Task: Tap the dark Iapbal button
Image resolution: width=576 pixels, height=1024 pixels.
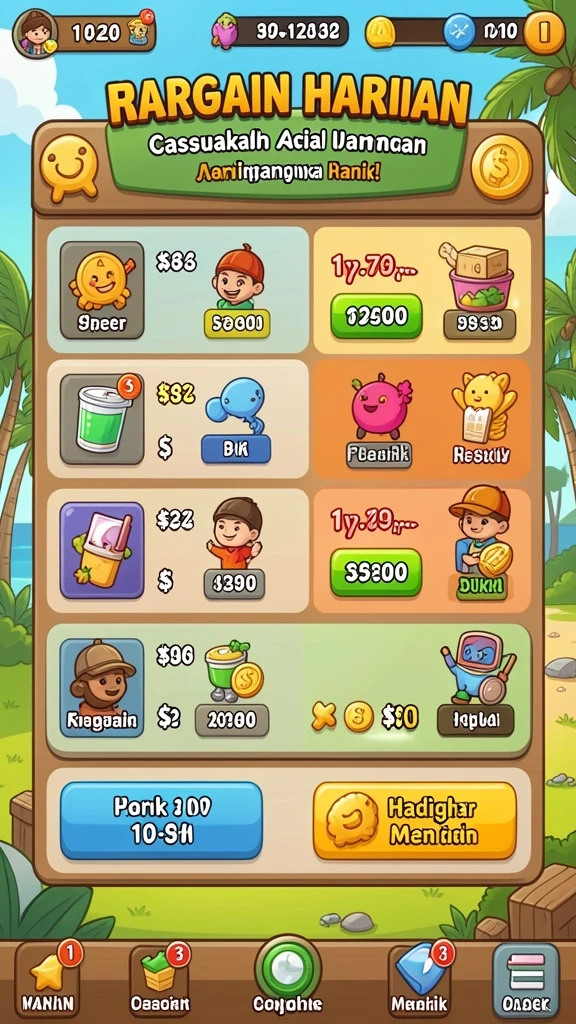Action: pos(475,720)
